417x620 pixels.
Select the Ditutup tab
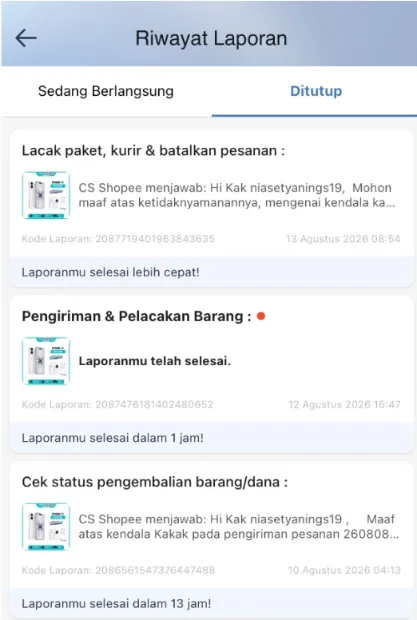pos(316,91)
